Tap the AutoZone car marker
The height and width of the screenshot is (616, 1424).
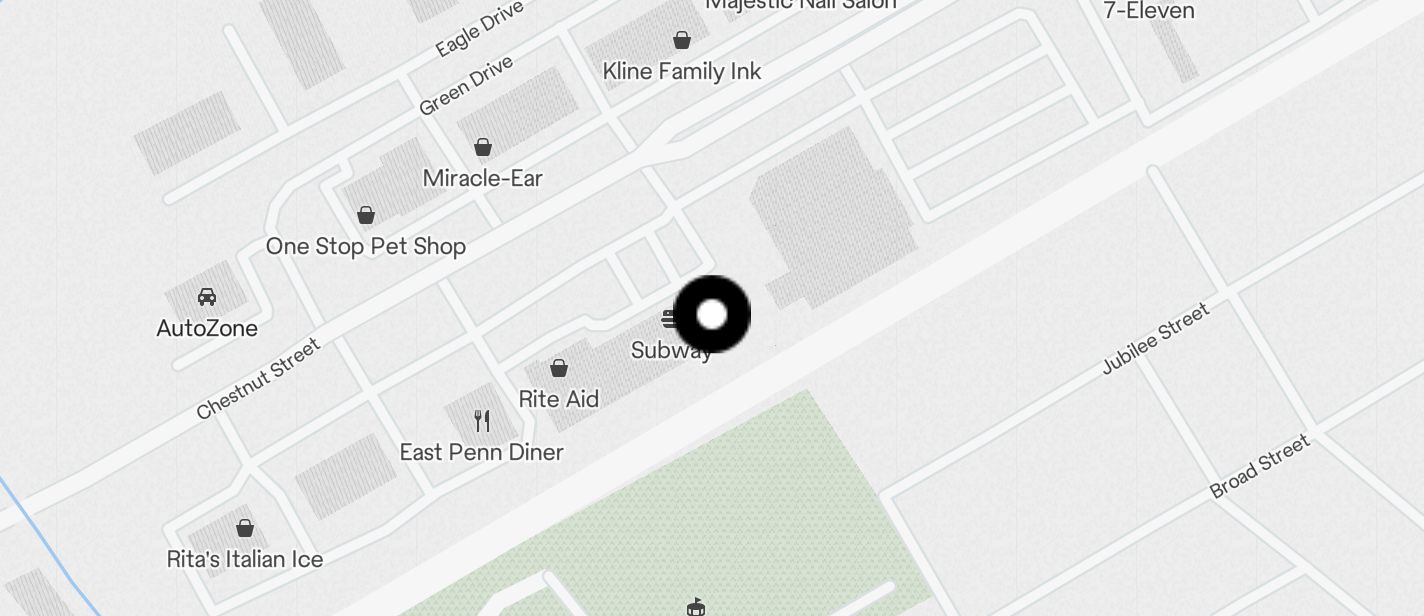(x=207, y=297)
